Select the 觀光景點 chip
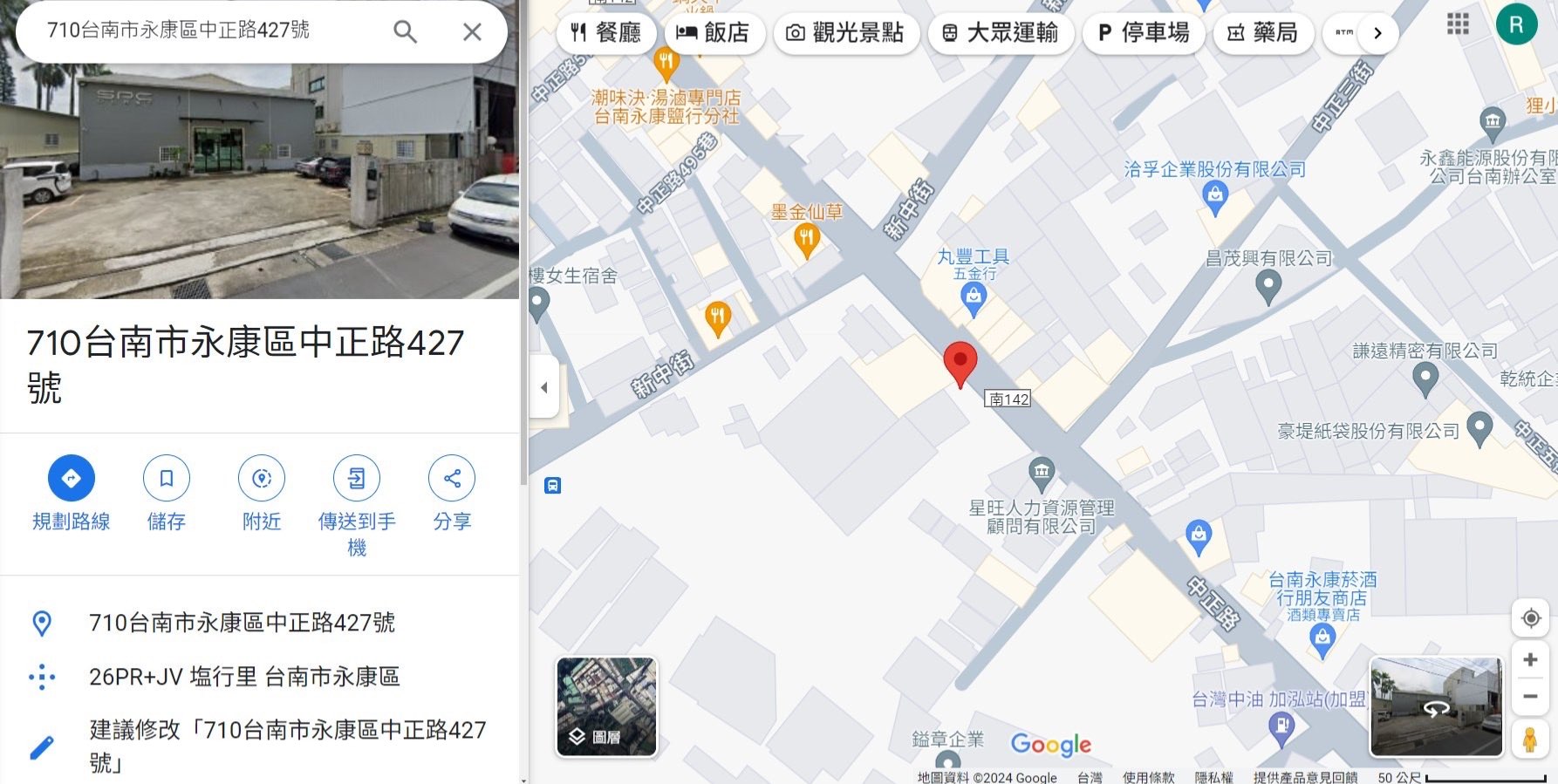1558x784 pixels. [846, 33]
